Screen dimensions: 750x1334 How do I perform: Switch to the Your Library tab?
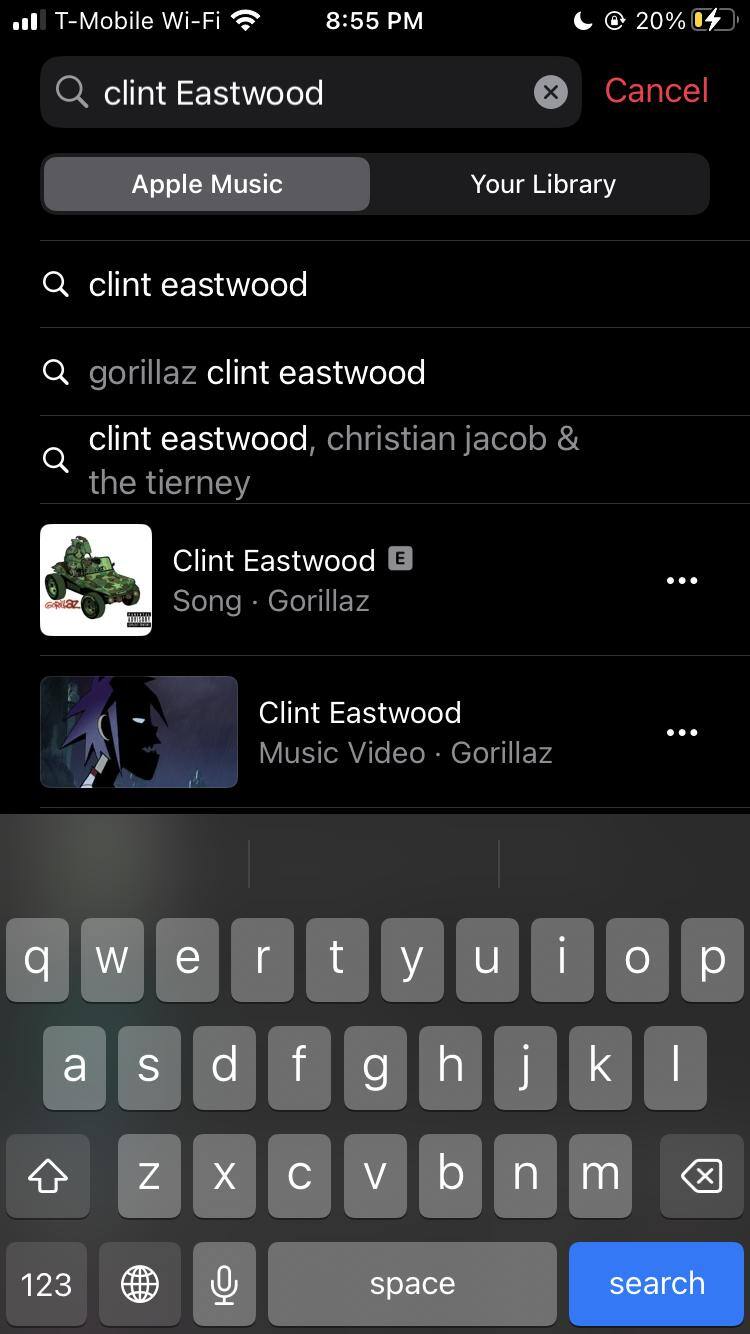tap(542, 184)
